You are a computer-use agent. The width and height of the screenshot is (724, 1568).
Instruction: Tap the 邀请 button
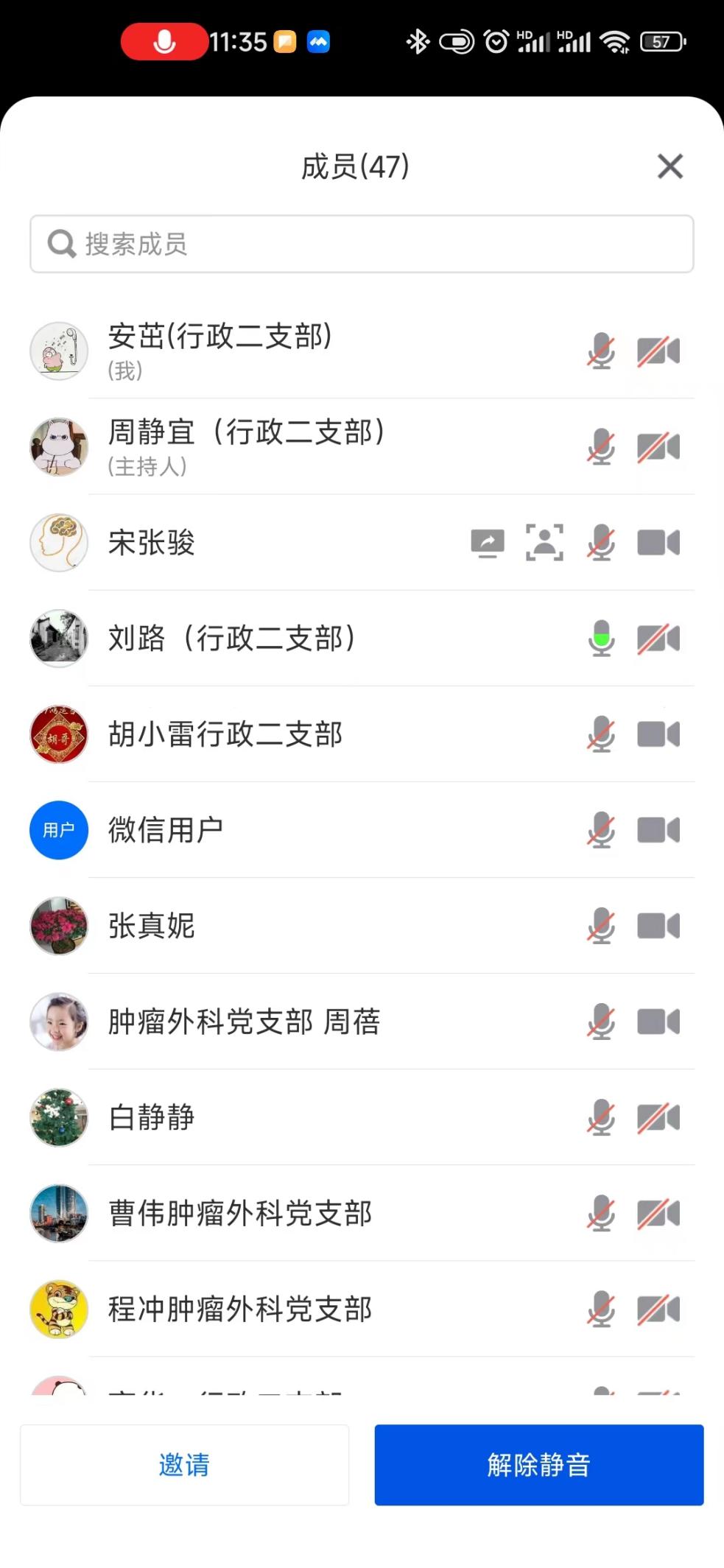coord(184,1464)
